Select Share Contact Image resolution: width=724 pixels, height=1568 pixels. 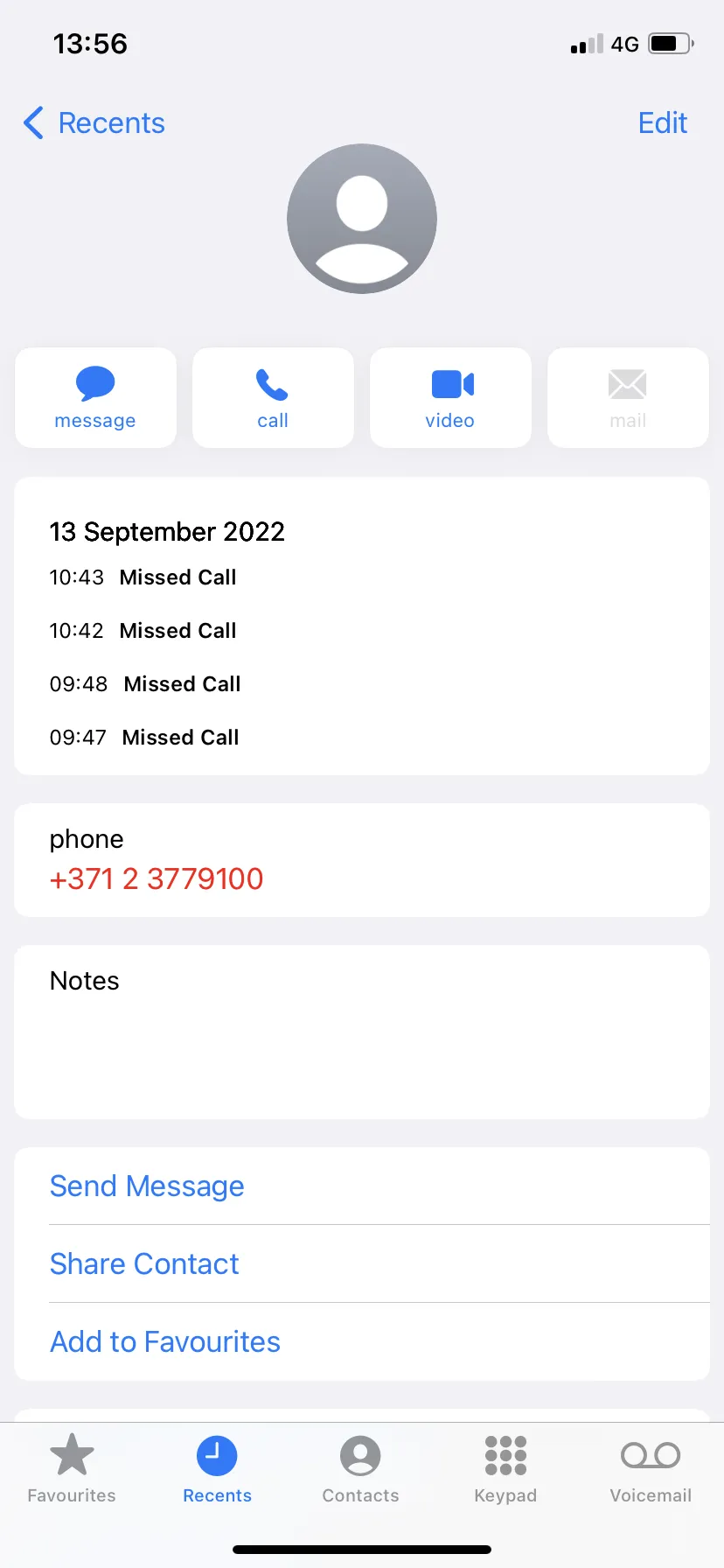click(362, 1263)
